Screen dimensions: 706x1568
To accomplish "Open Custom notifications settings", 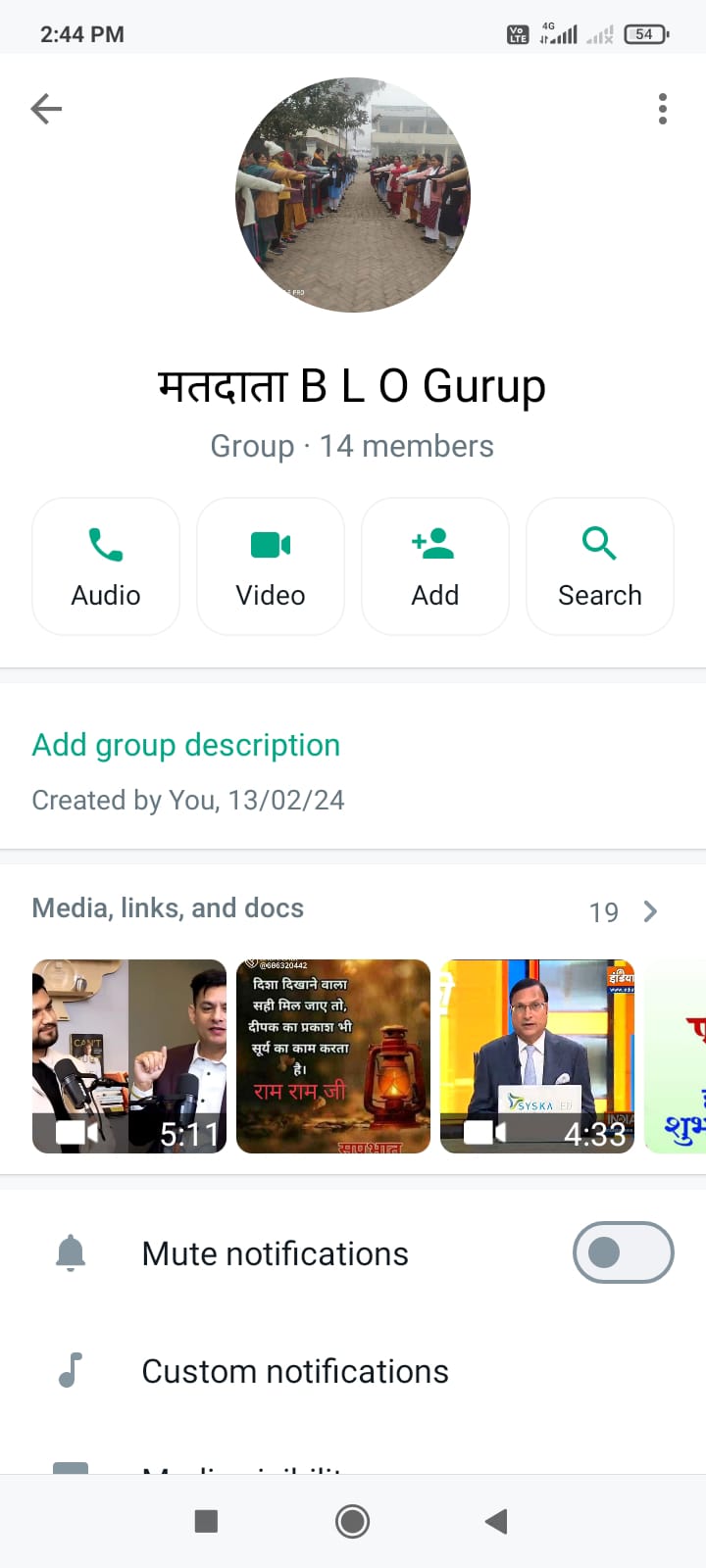I will pyautogui.click(x=353, y=1371).
